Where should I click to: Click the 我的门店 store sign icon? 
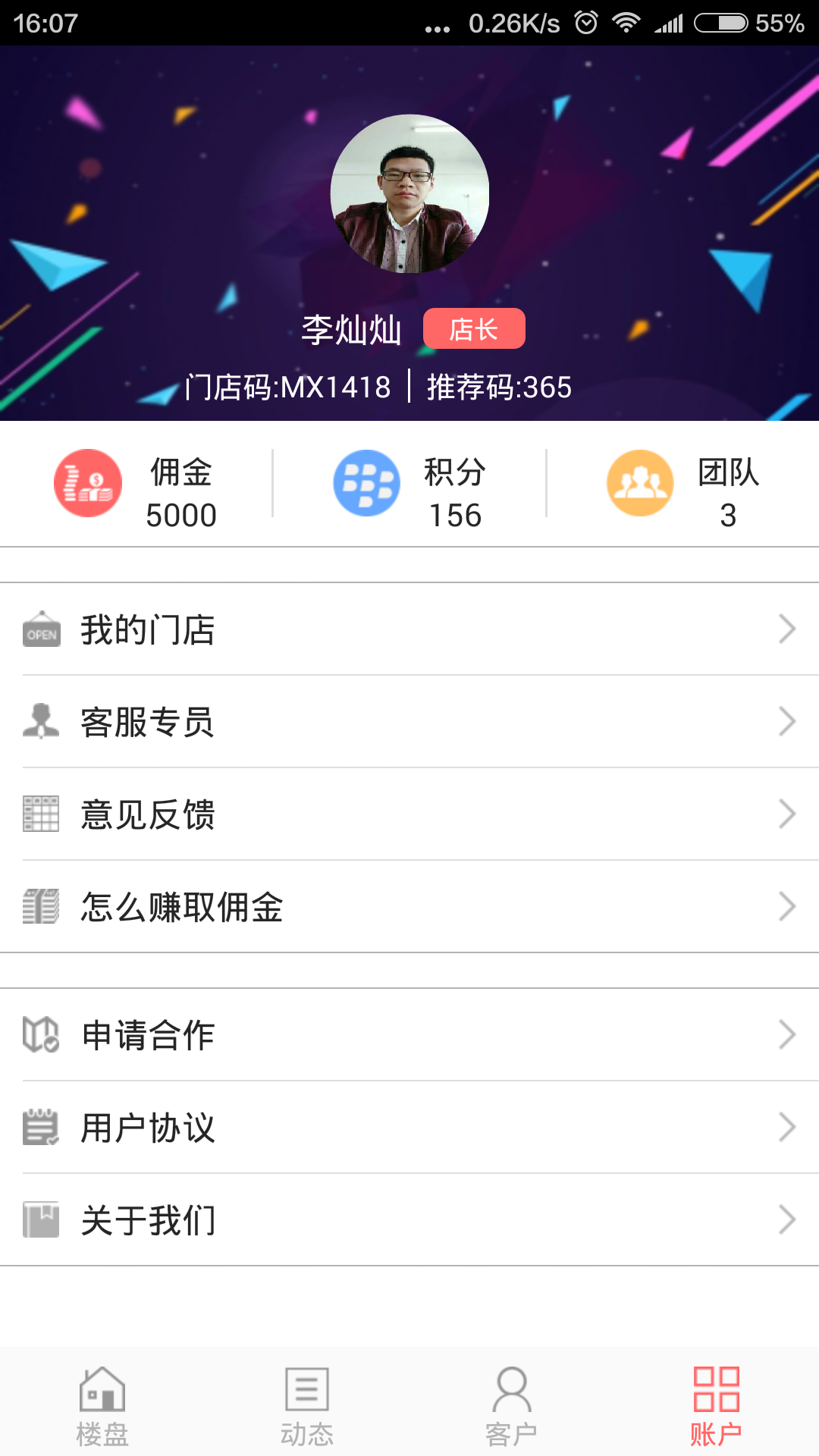pyautogui.click(x=42, y=630)
